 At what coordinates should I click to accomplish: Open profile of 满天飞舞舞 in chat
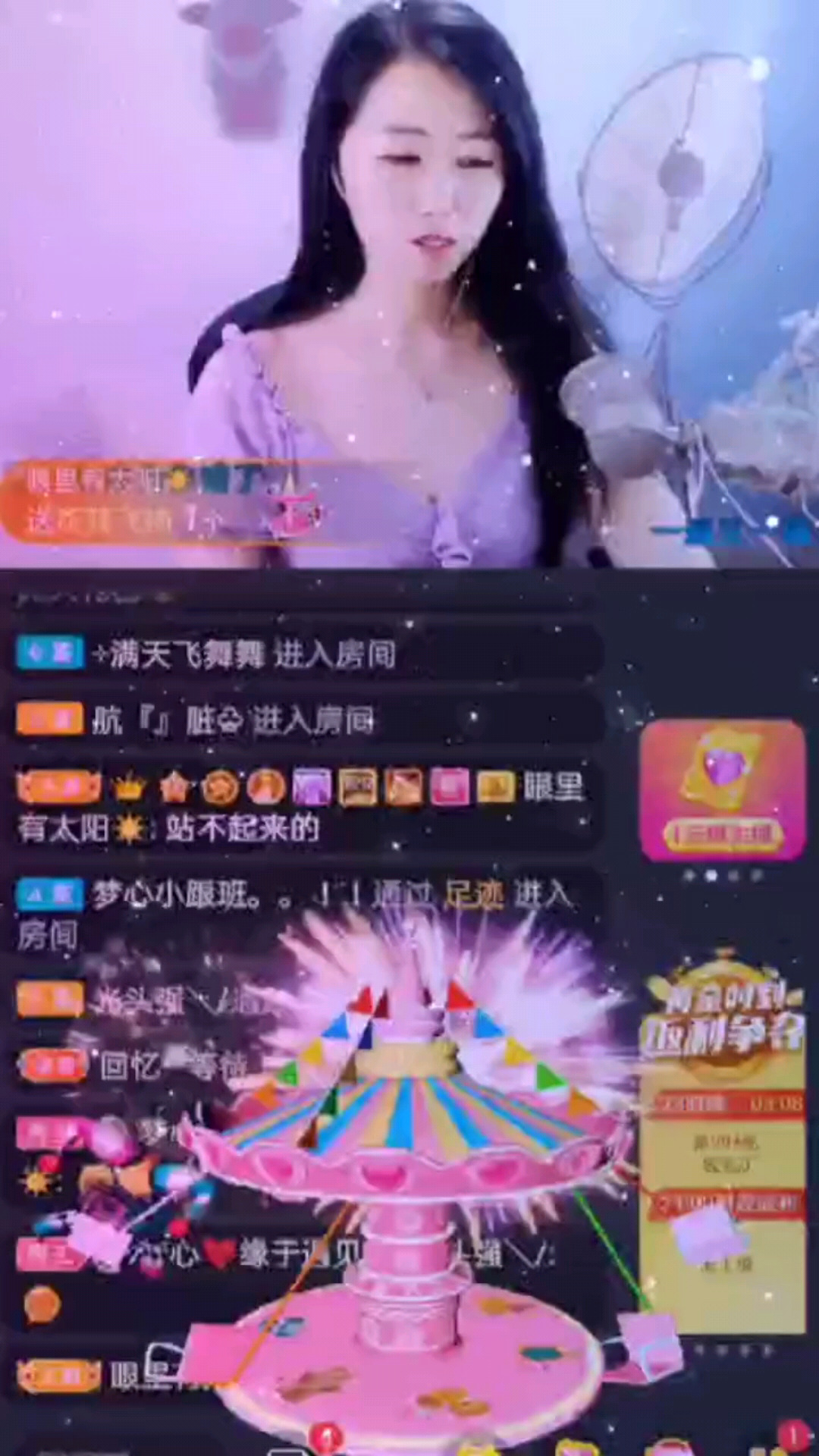click(187, 654)
